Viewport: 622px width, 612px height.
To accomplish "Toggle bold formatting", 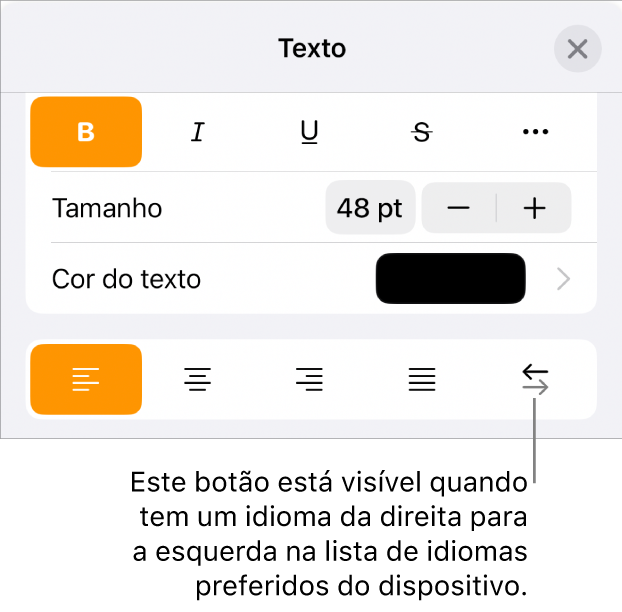I will (x=86, y=131).
